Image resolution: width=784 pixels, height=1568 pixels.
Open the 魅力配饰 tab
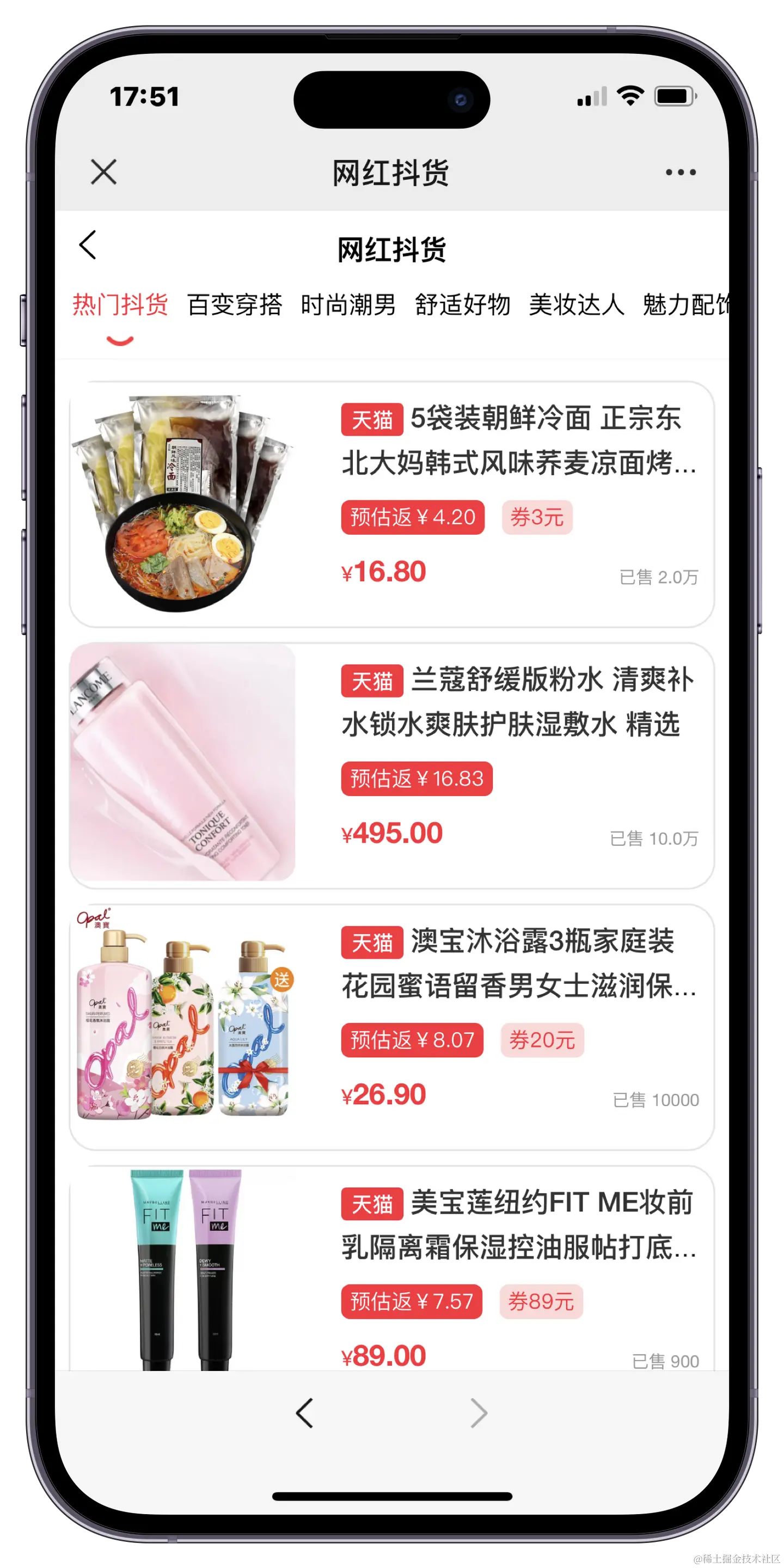pos(685,304)
